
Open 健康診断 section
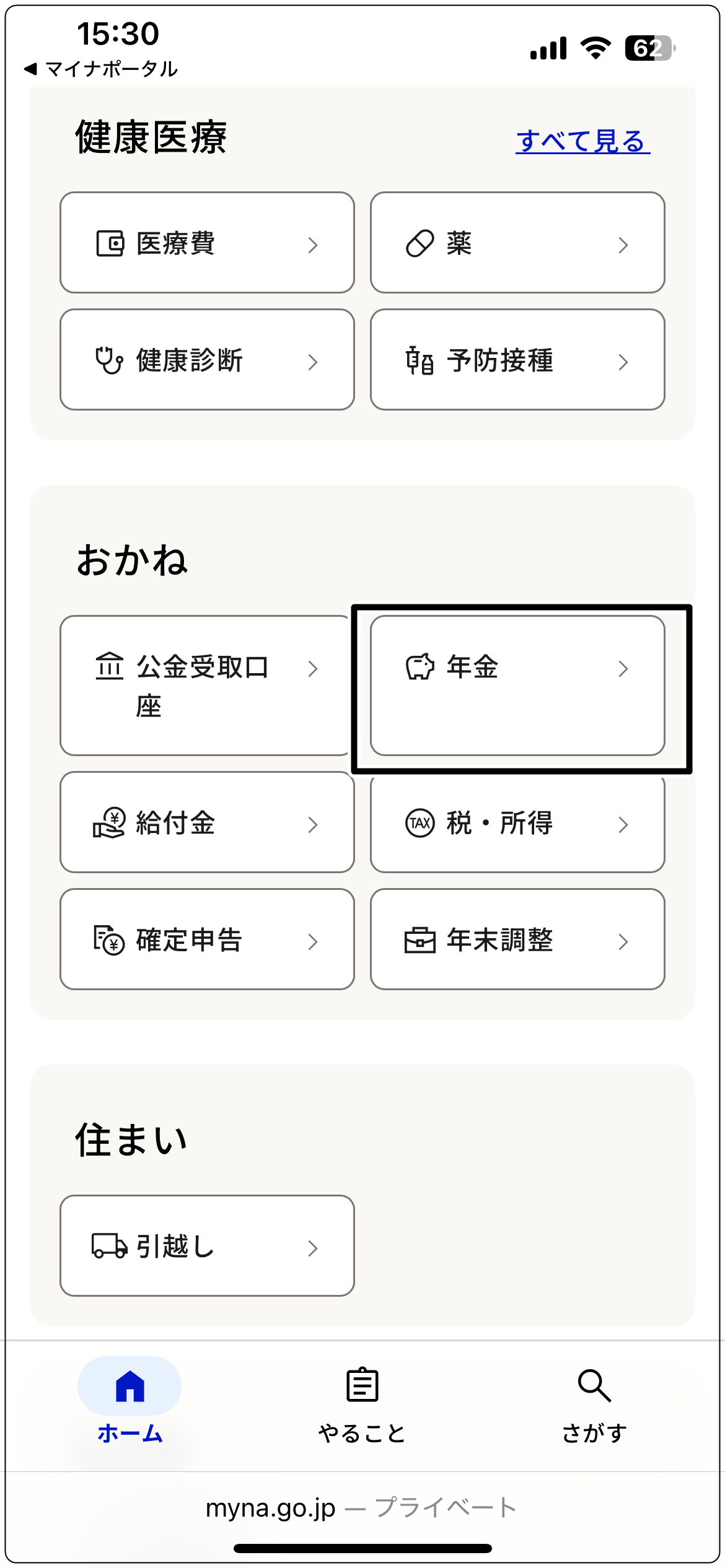(x=207, y=360)
